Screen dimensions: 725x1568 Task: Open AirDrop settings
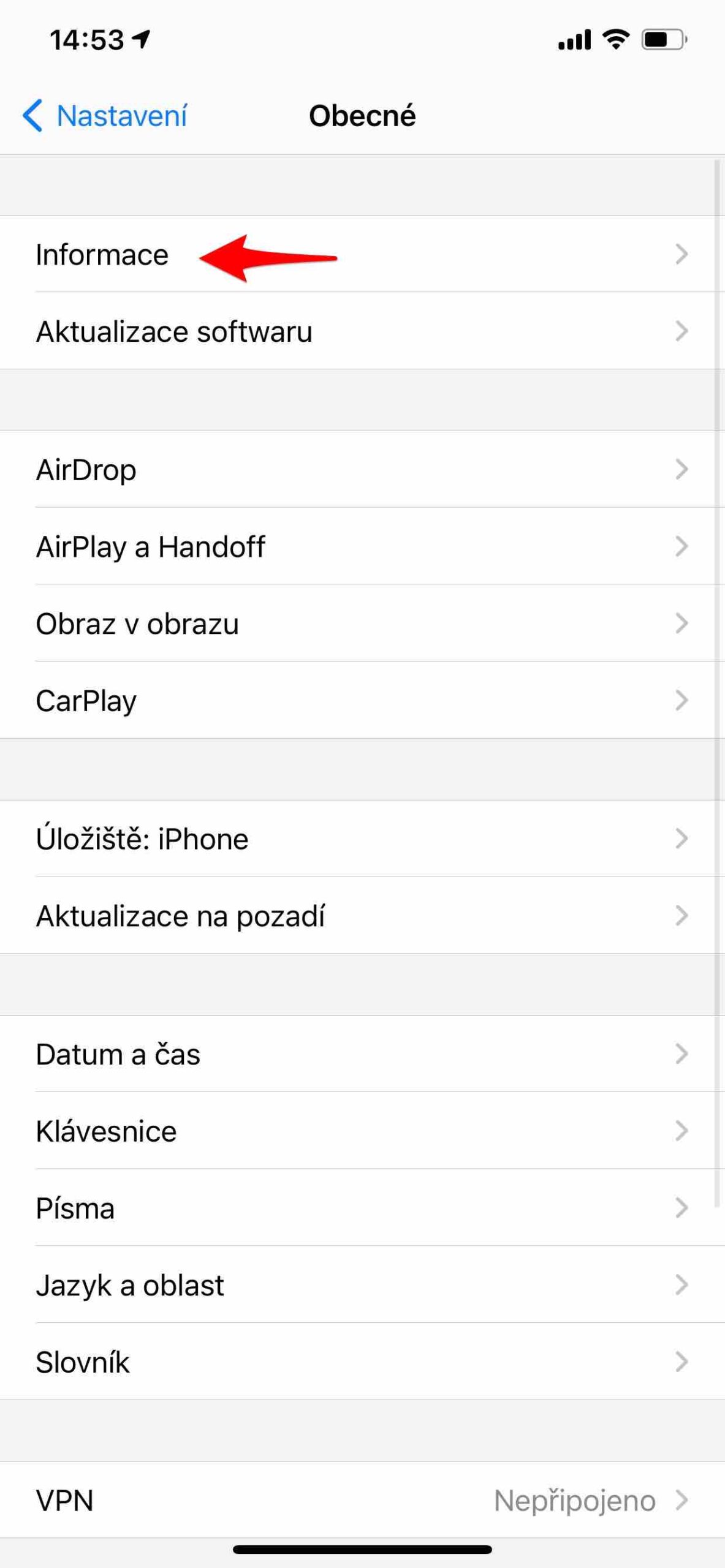362,470
